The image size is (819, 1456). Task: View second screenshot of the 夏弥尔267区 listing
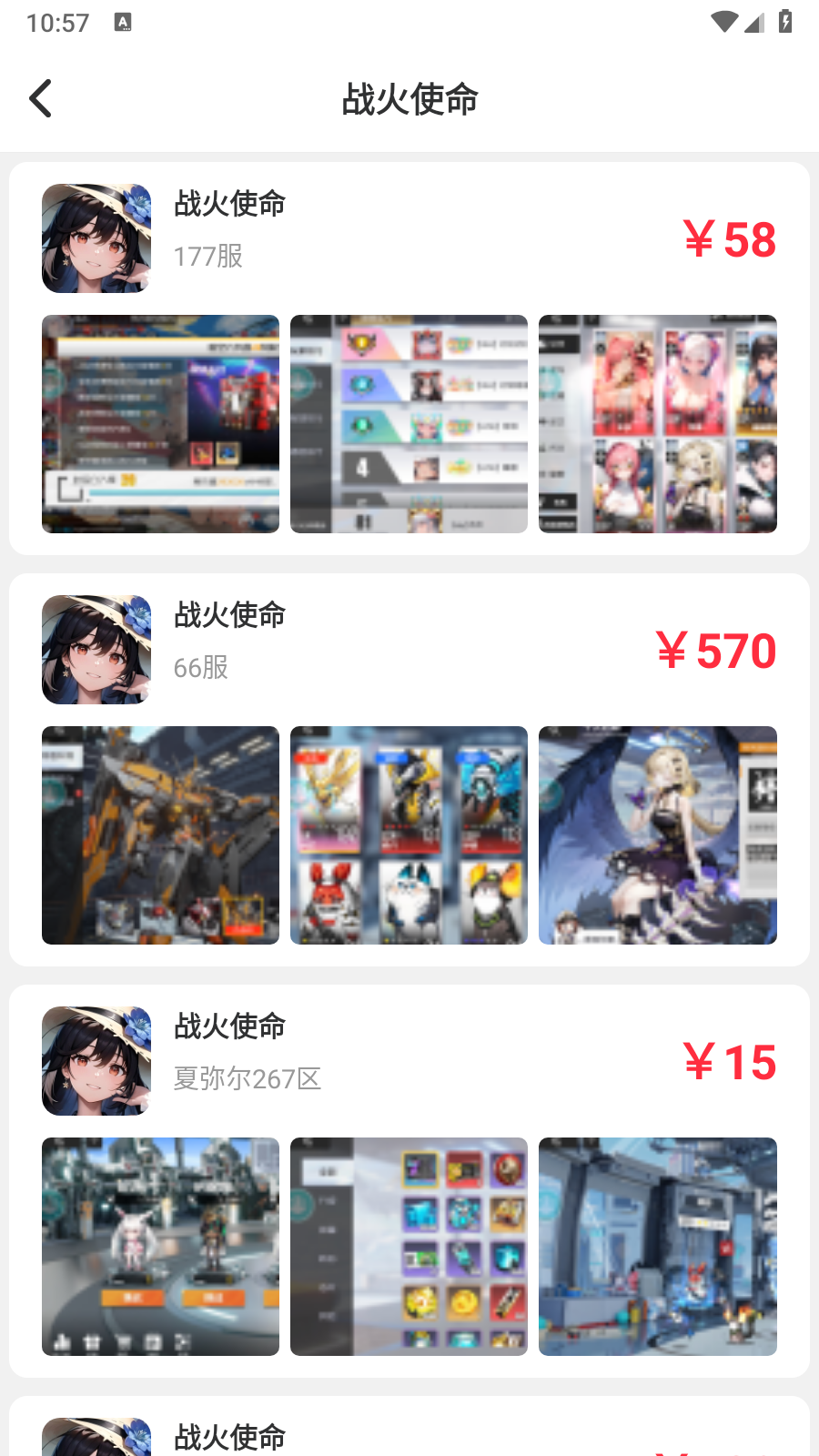409,1247
